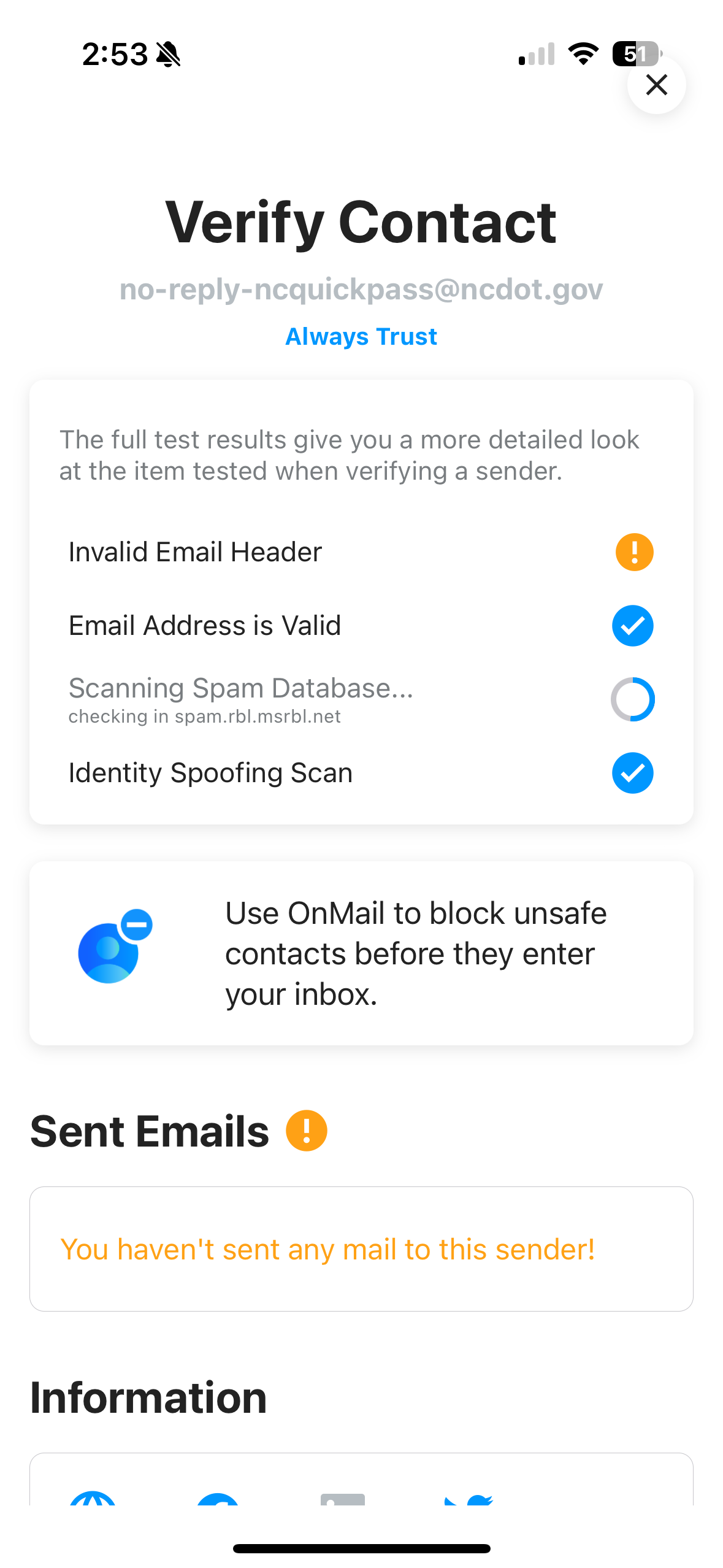Open the OnMail block unsafe contacts card

(361, 953)
